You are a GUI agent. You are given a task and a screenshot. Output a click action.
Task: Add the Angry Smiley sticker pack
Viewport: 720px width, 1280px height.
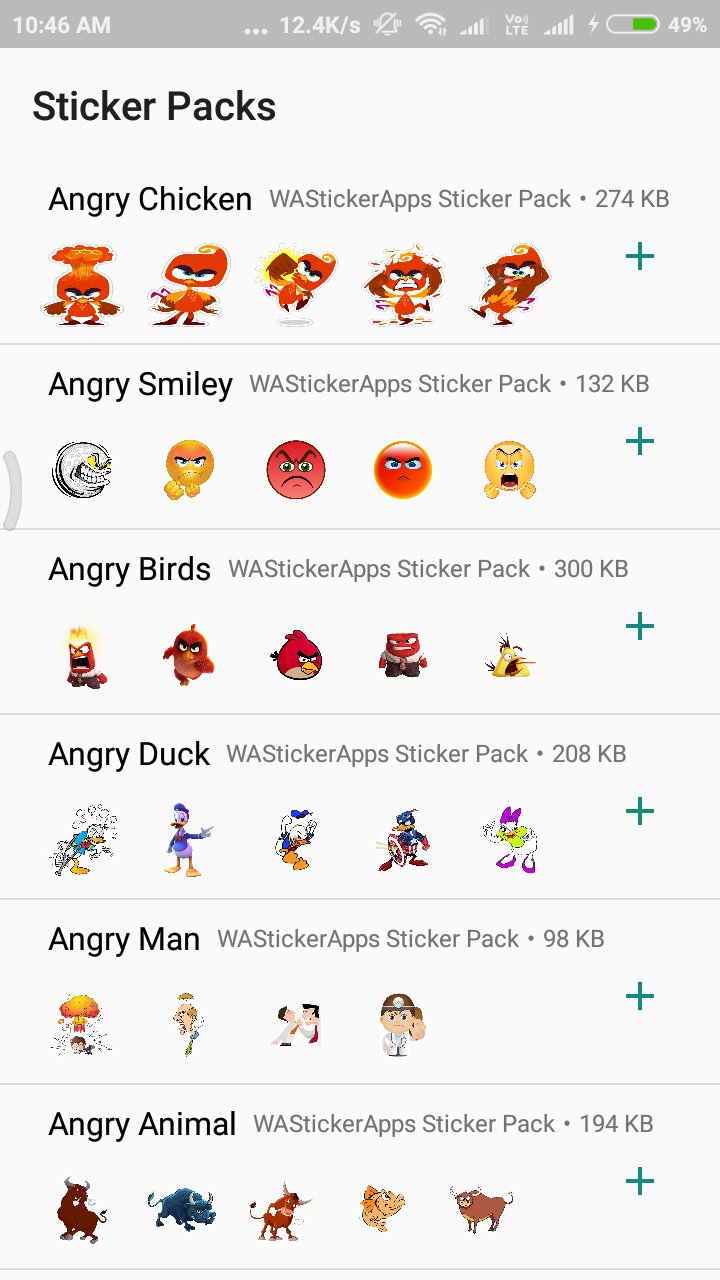pyautogui.click(x=639, y=442)
